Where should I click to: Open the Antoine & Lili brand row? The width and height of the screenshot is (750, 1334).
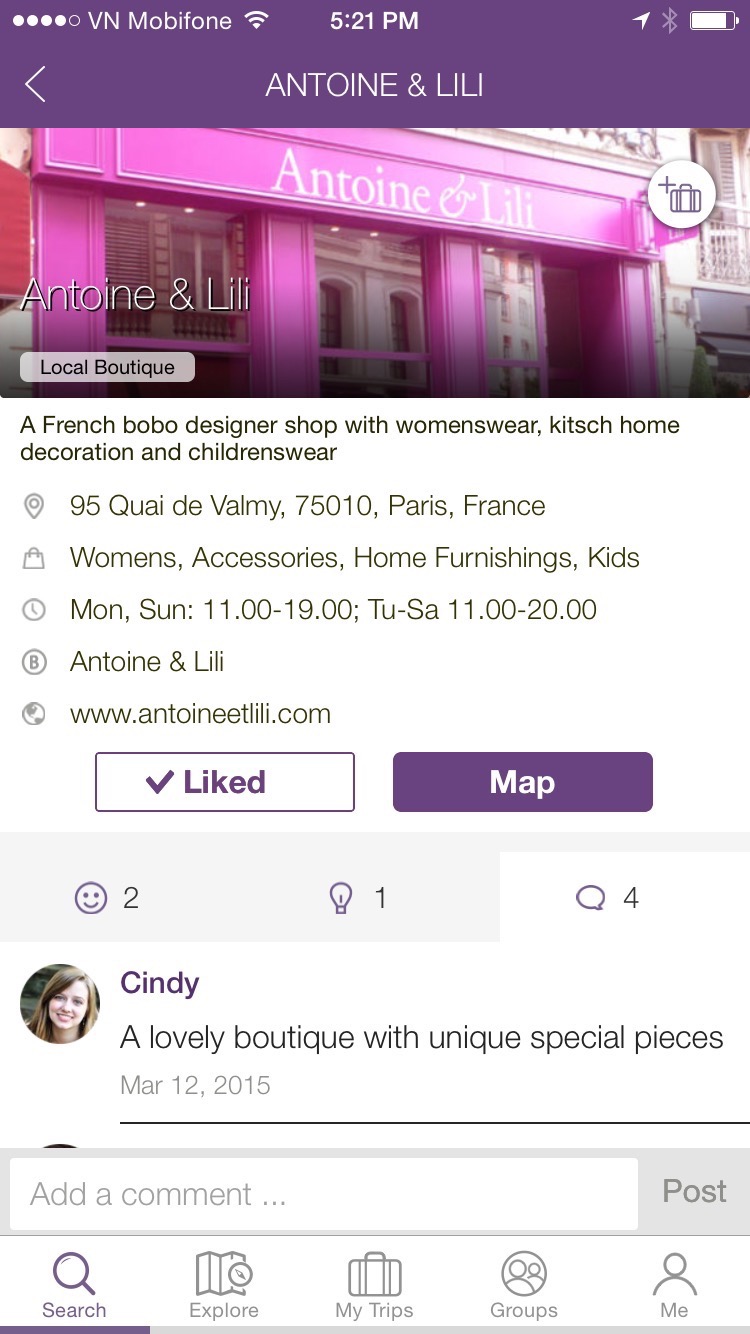tap(147, 662)
